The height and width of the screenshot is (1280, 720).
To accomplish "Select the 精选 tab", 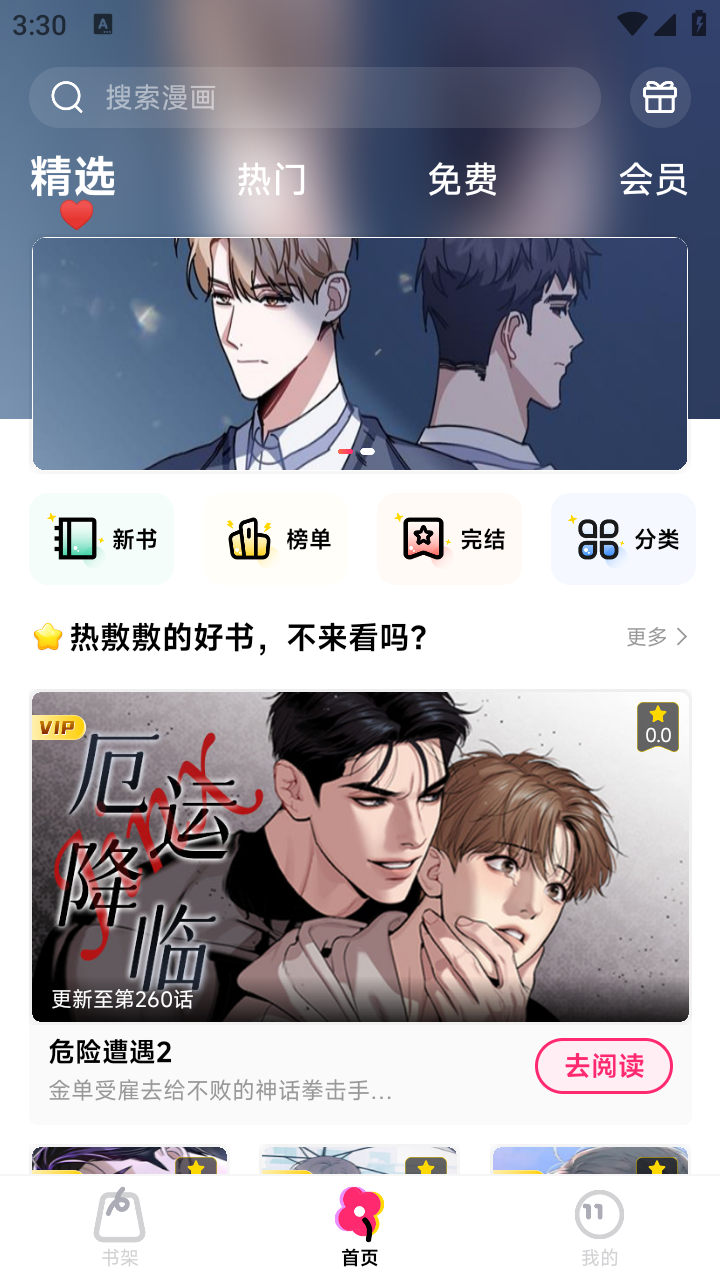I will [73, 178].
